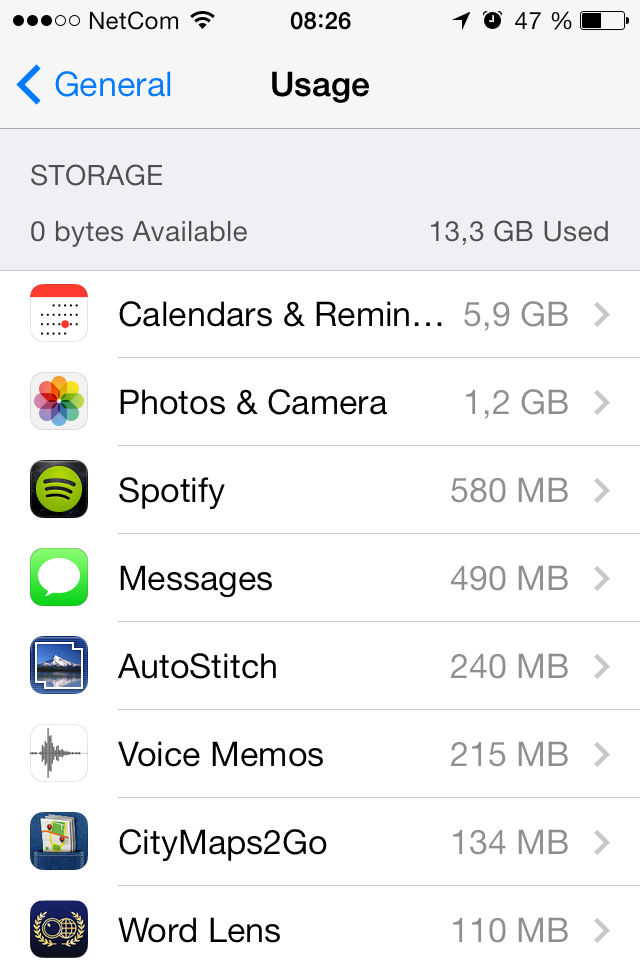
Task: Go back to General settings
Action: click(x=95, y=85)
